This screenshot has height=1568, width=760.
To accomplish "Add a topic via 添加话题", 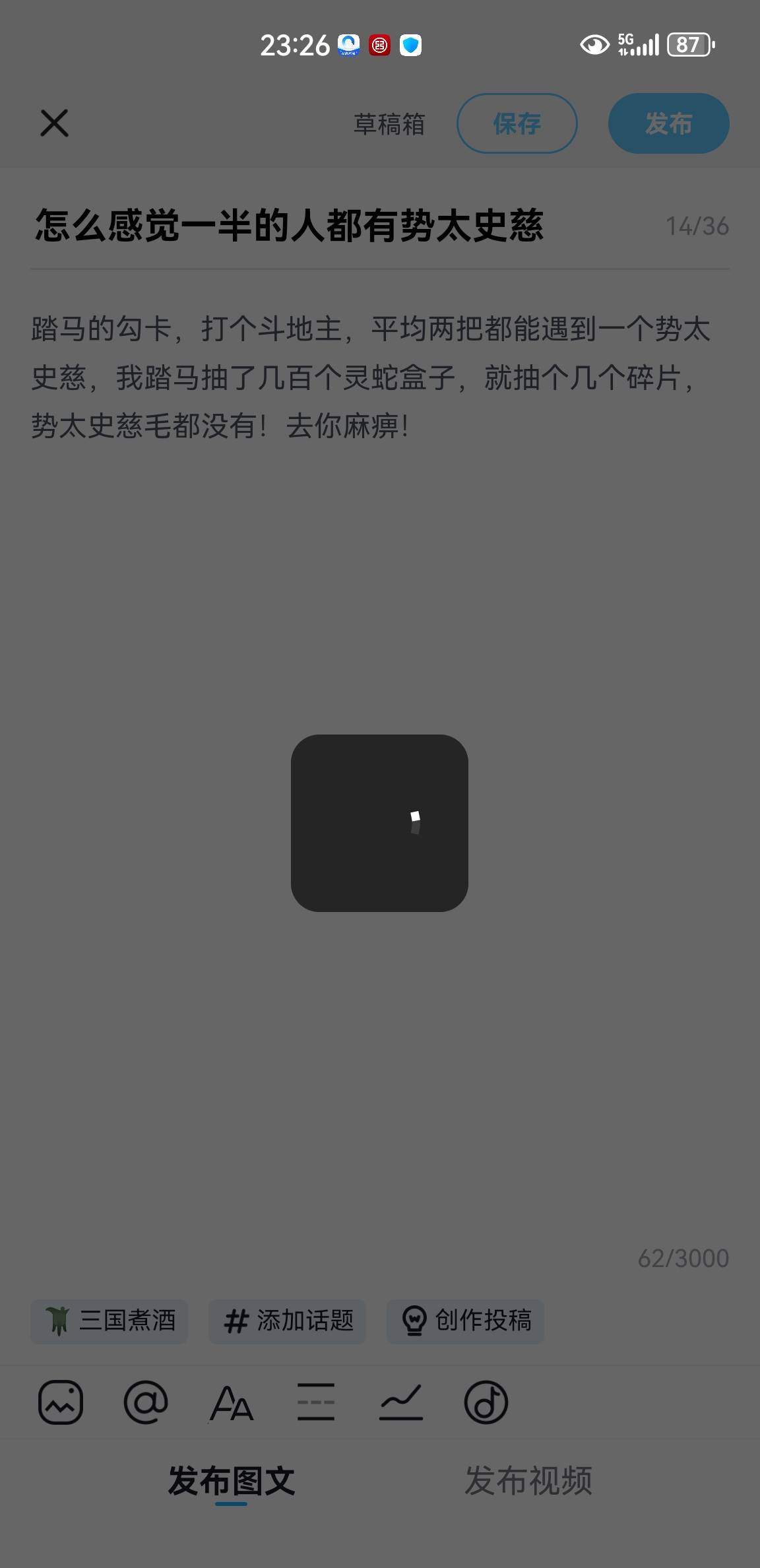I will point(287,1321).
